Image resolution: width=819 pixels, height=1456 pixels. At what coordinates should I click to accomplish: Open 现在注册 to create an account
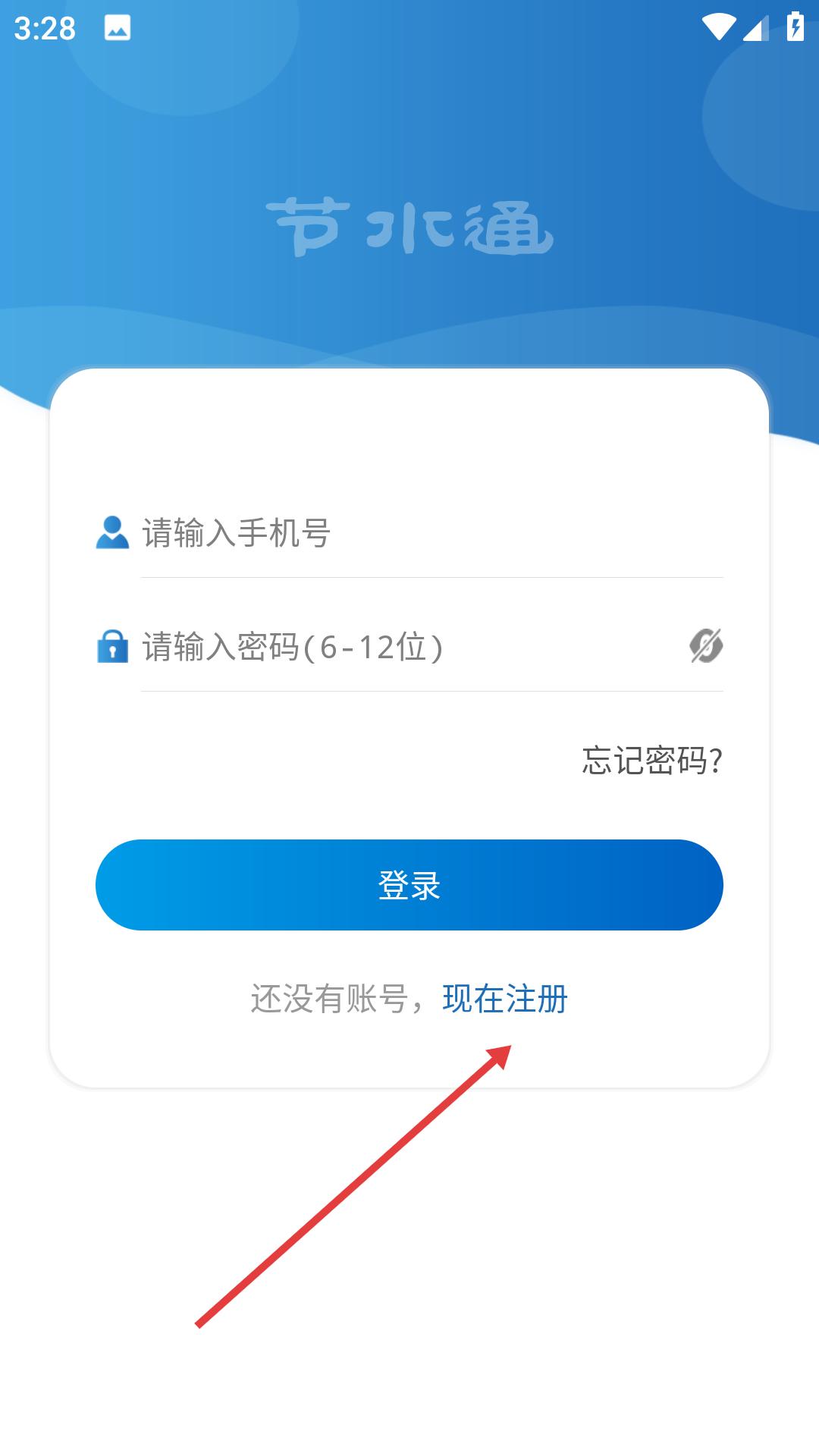pos(505,999)
